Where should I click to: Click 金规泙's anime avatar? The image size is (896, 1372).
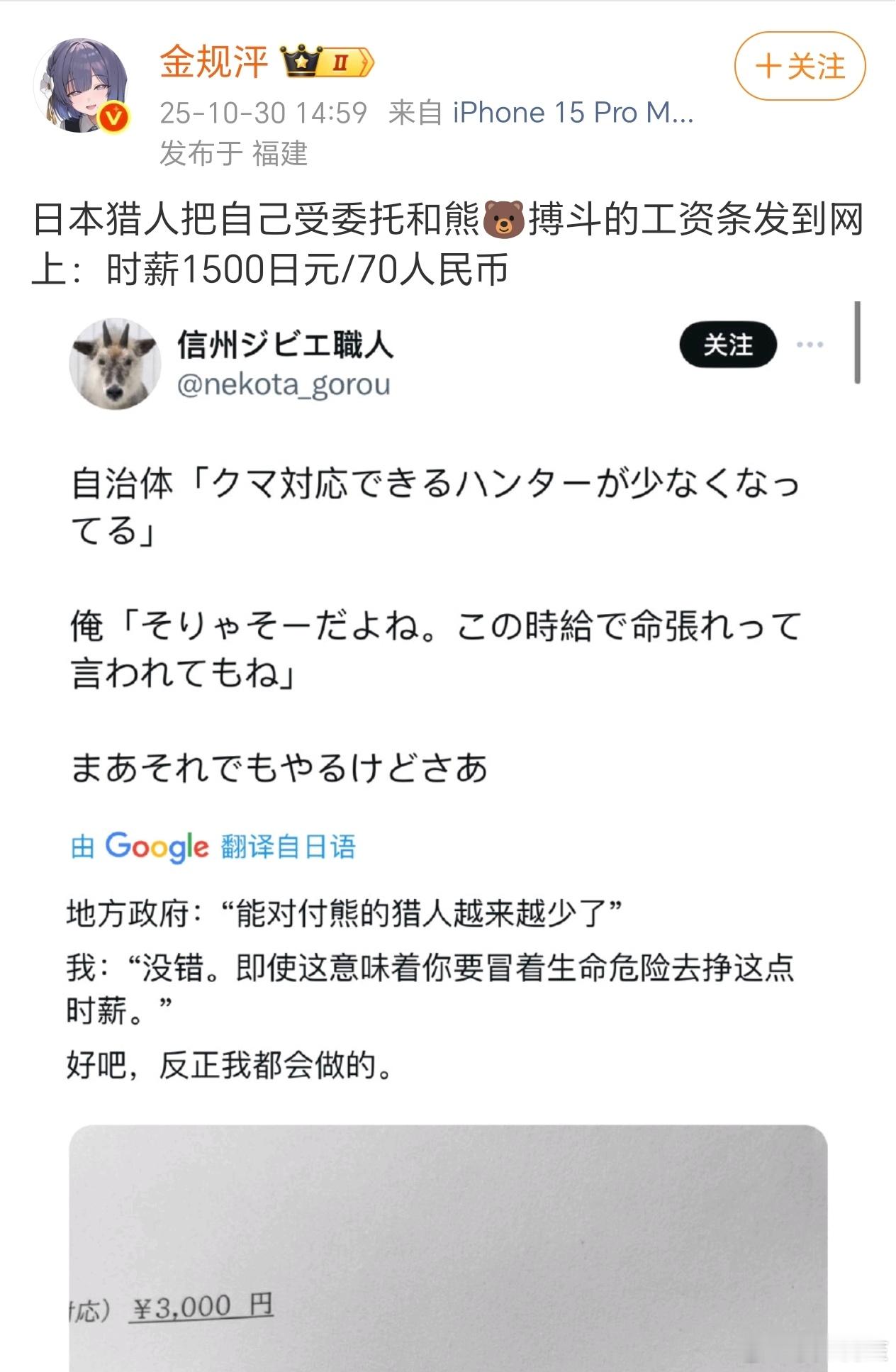pos(79,79)
